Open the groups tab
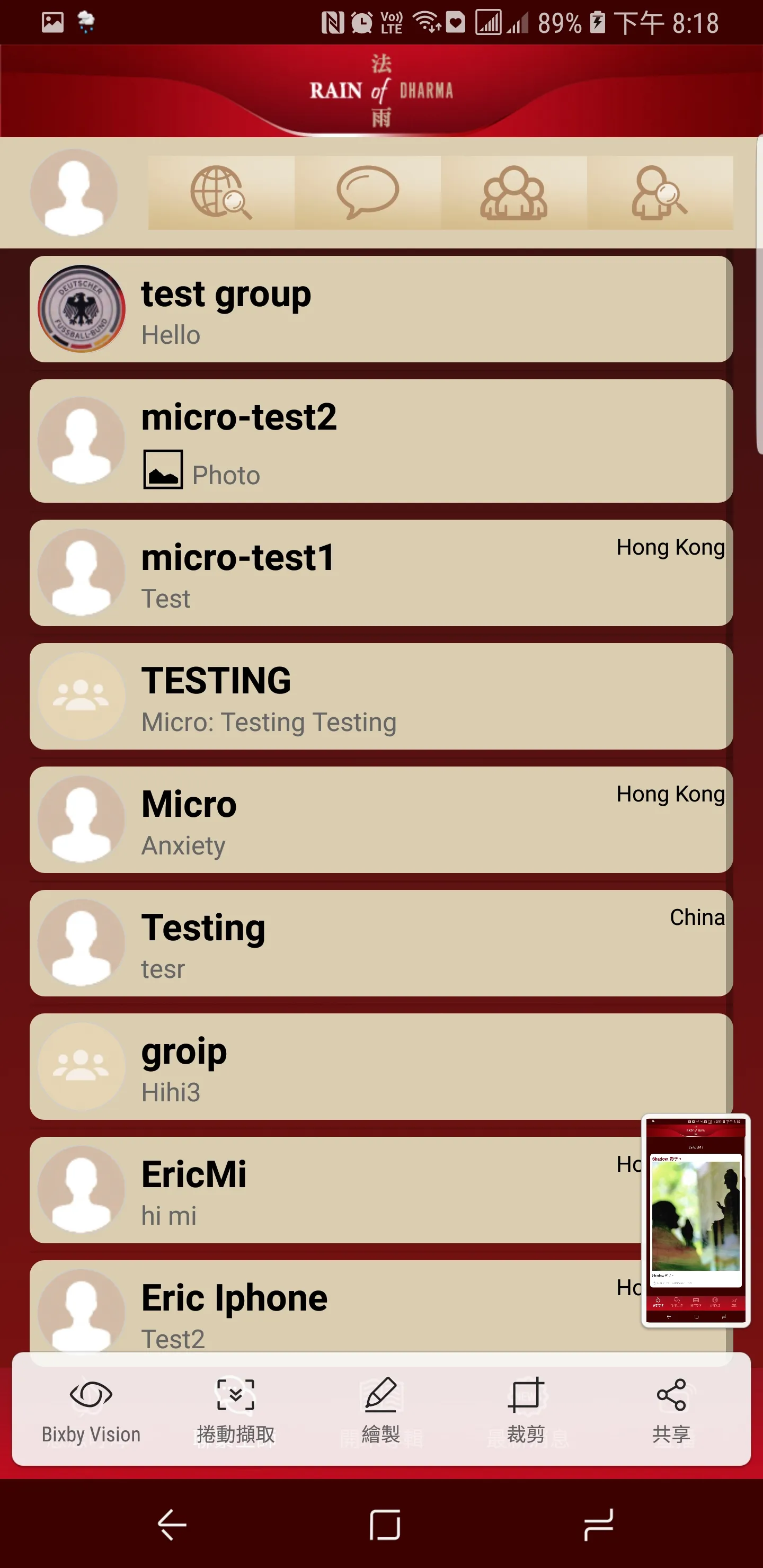Screen dimensions: 763x1568 tap(513, 192)
